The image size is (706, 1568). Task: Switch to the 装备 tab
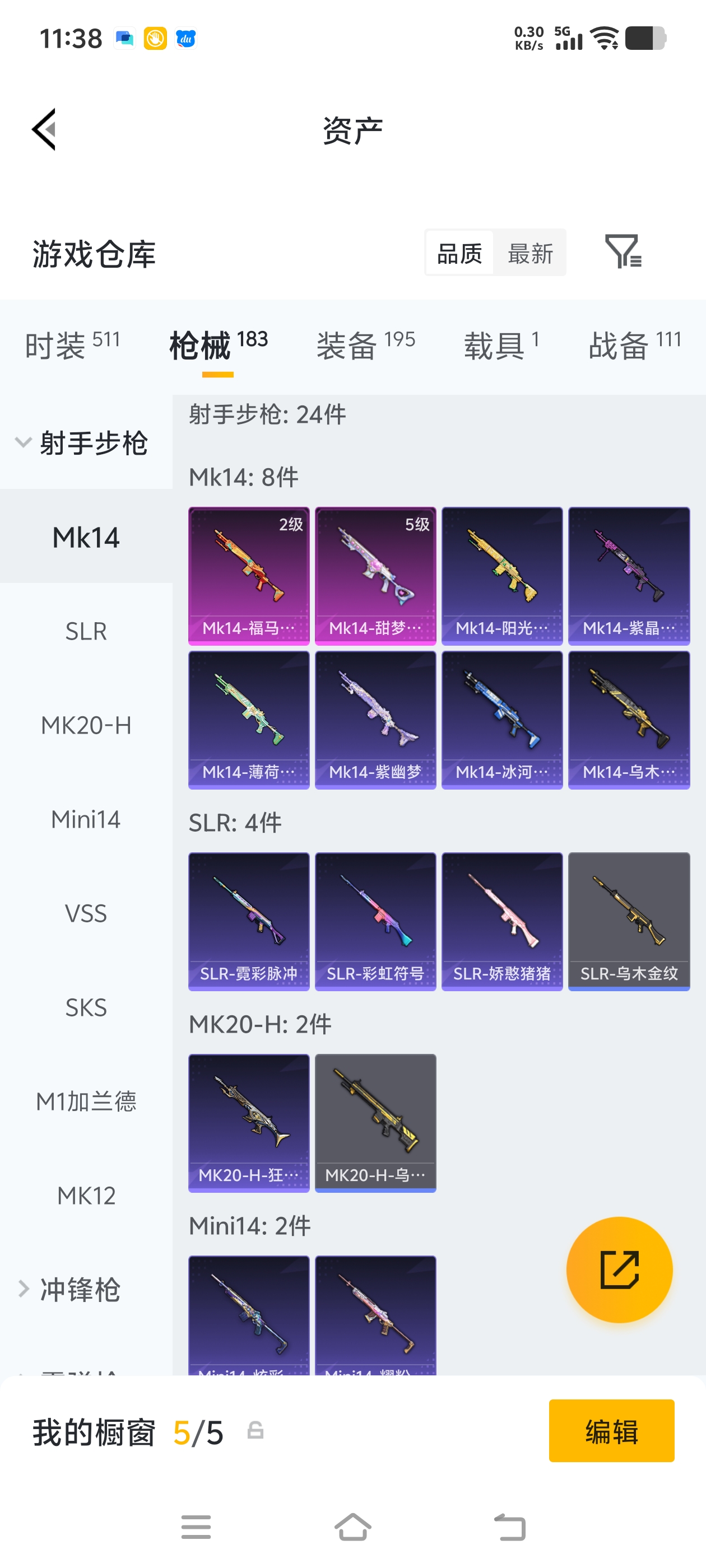[x=365, y=345]
